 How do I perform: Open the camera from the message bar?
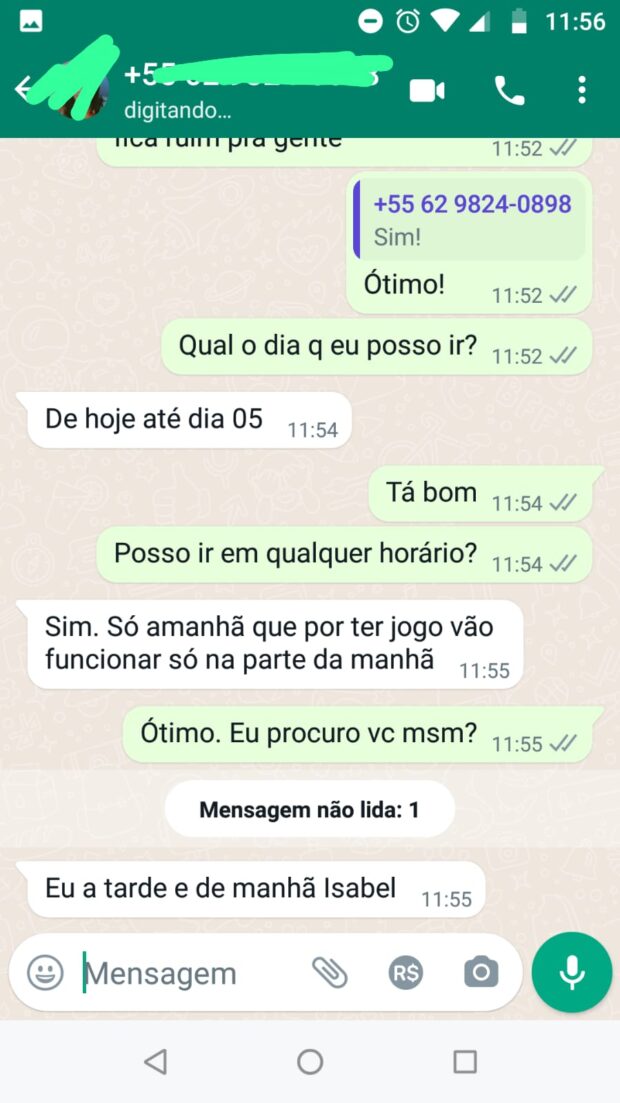(481, 973)
